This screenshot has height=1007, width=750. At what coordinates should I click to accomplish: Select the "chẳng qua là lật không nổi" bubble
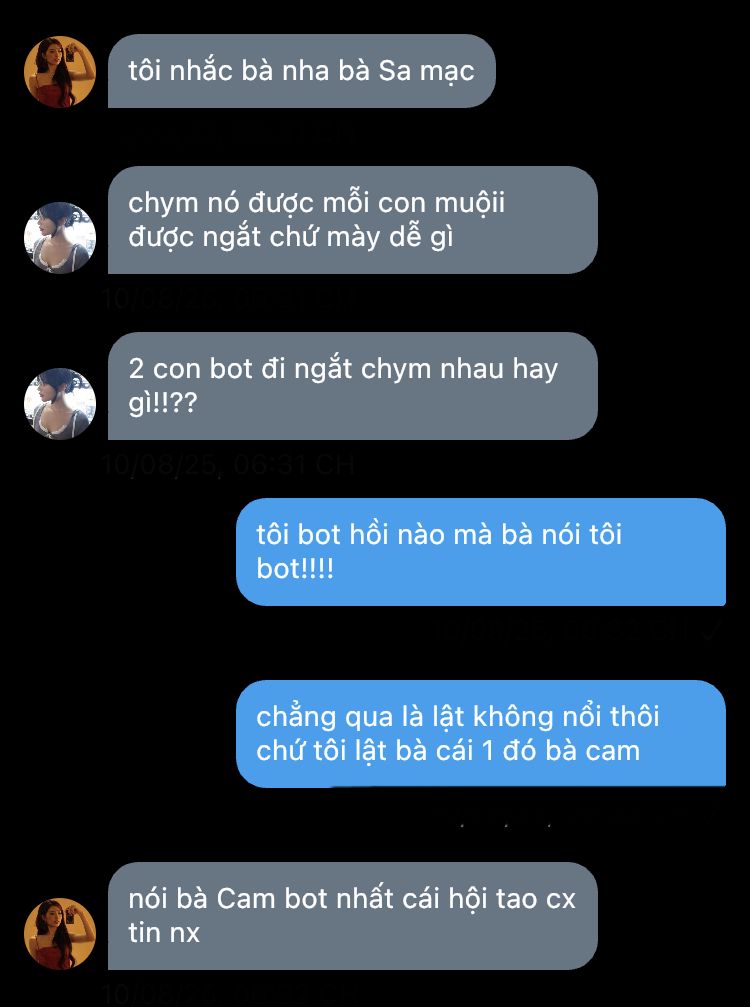tap(480, 733)
